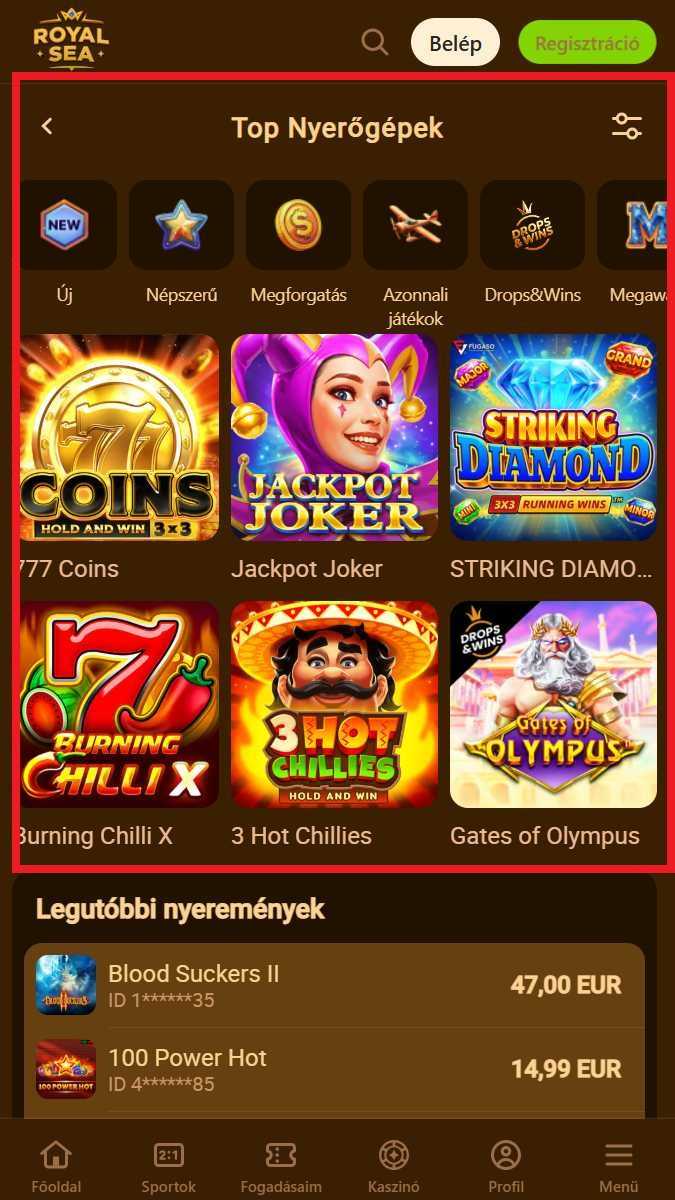
Task: Switch to the Főoldal tab
Action: pos(56,1167)
